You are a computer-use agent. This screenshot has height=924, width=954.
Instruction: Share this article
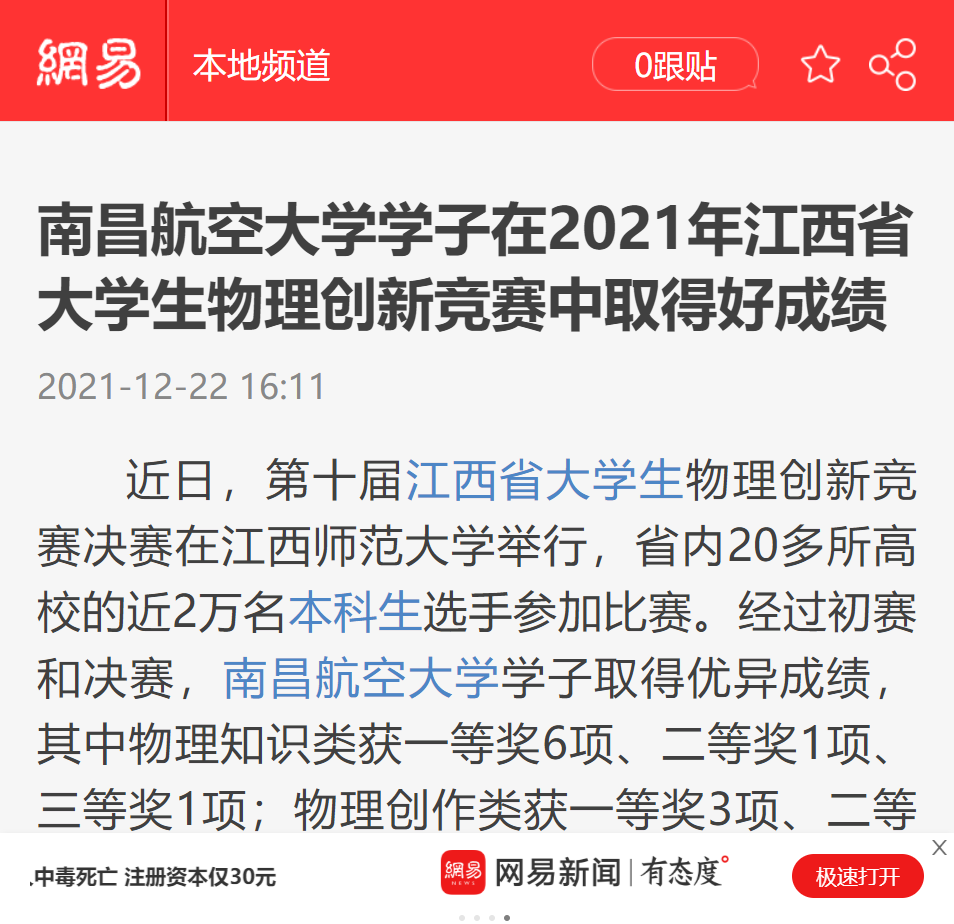(893, 66)
